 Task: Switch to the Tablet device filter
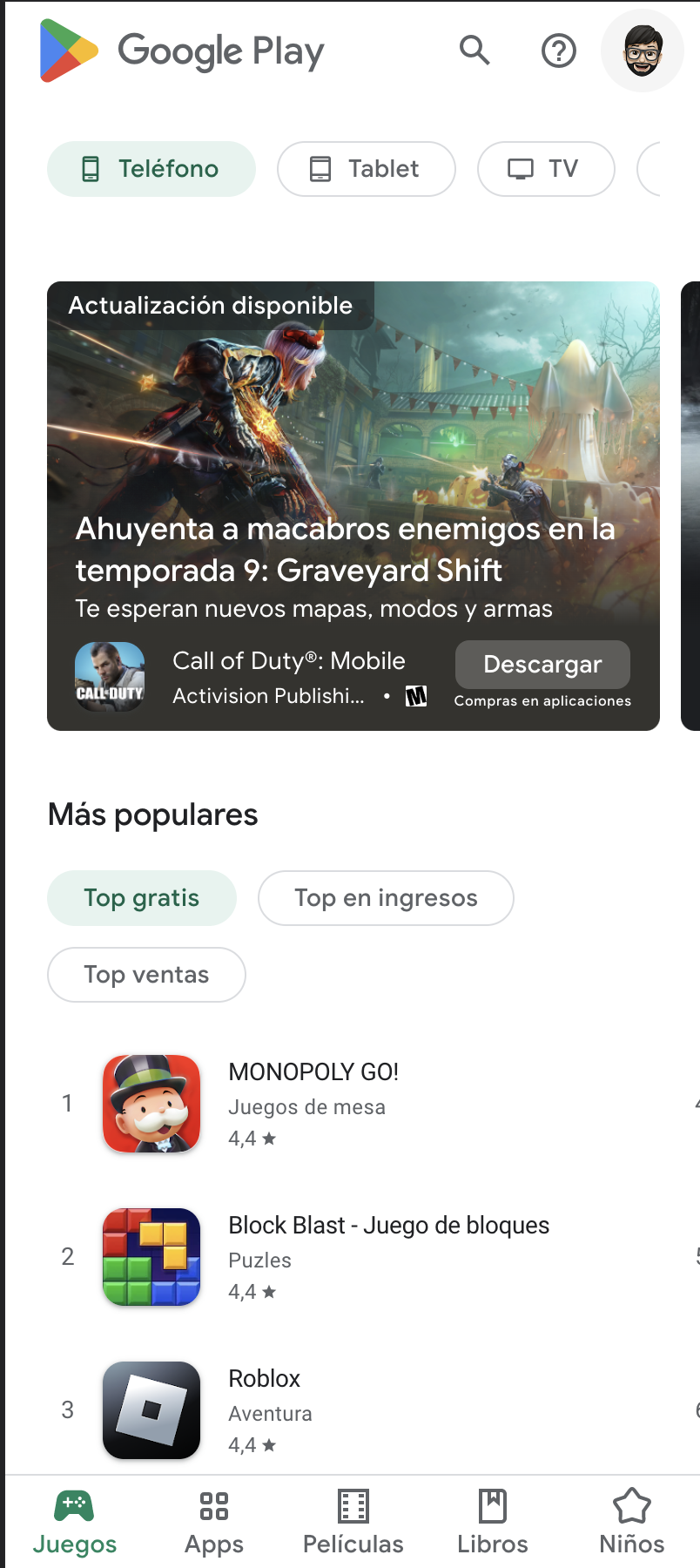(x=366, y=169)
